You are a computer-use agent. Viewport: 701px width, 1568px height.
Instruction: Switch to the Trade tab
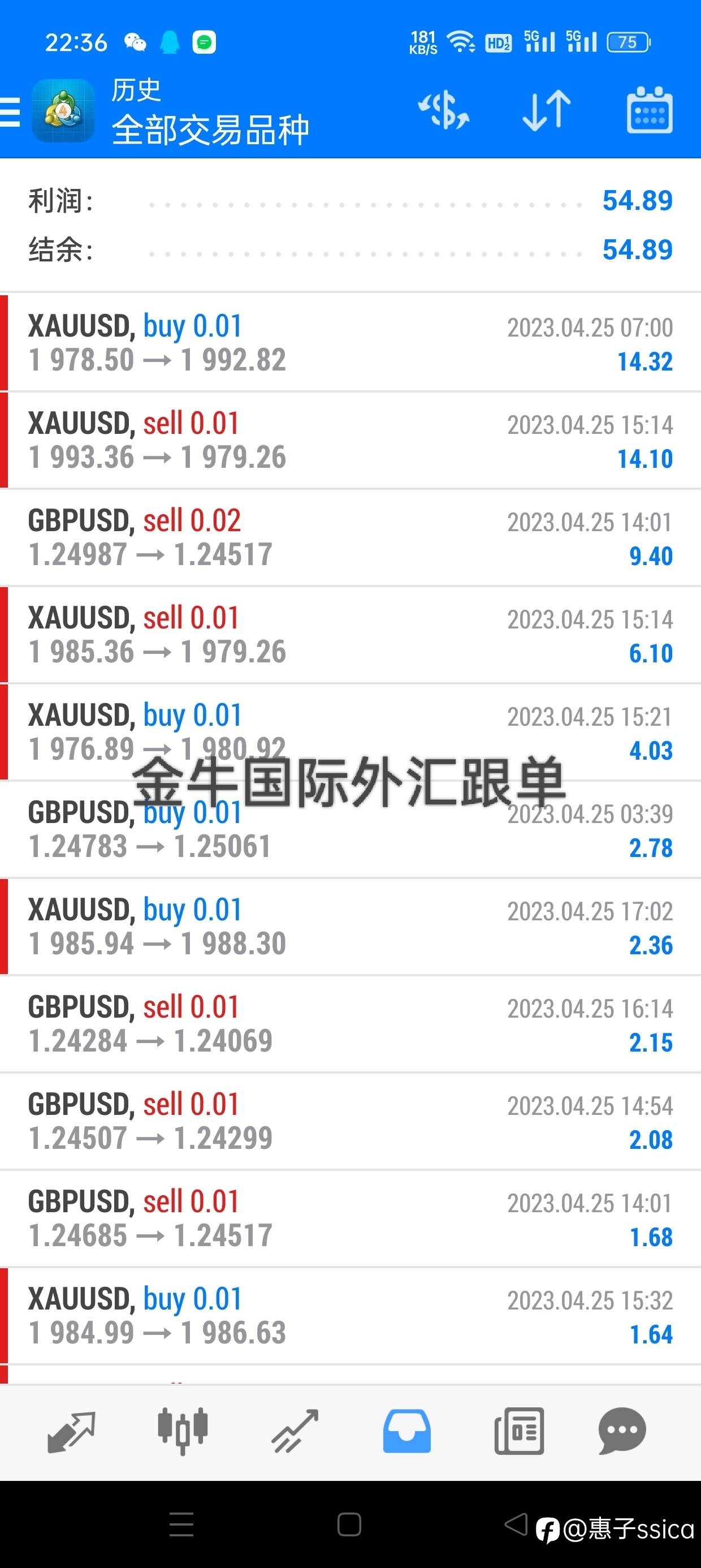click(295, 1432)
